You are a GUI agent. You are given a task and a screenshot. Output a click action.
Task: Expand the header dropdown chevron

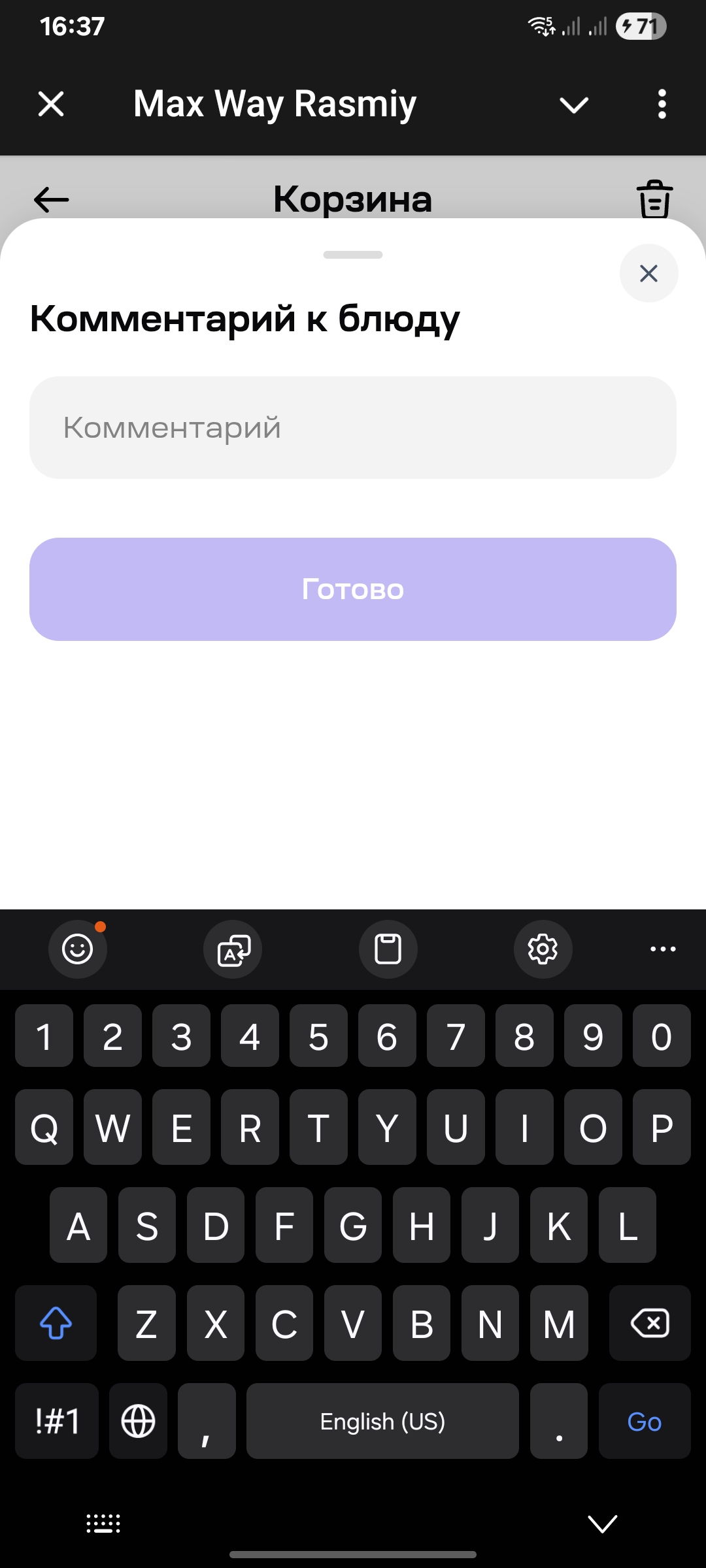(x=574, y=105)
